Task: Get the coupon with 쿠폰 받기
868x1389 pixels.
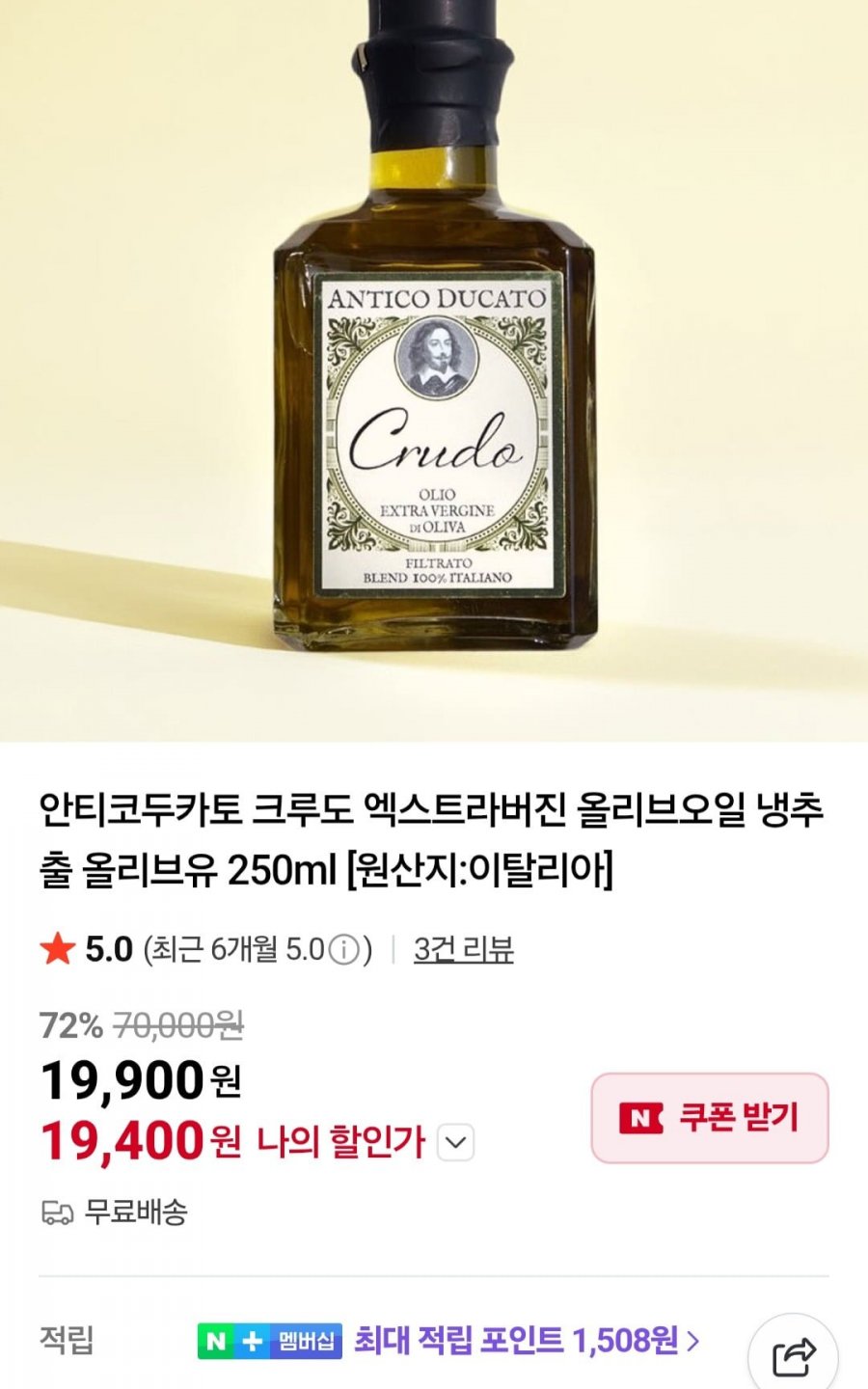Action: click(x=709, y=1118)
